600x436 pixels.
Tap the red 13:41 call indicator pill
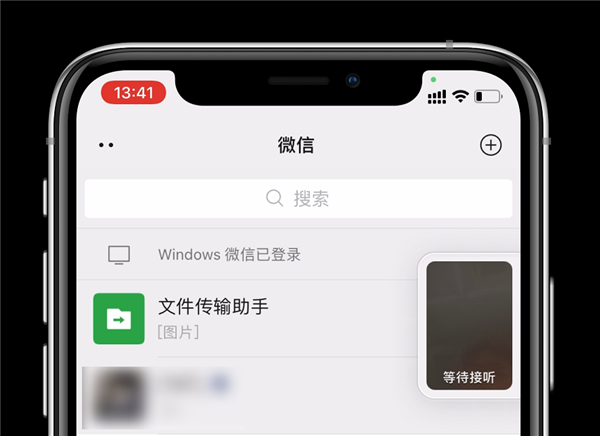pyautogui.click(x=133, y=93)
